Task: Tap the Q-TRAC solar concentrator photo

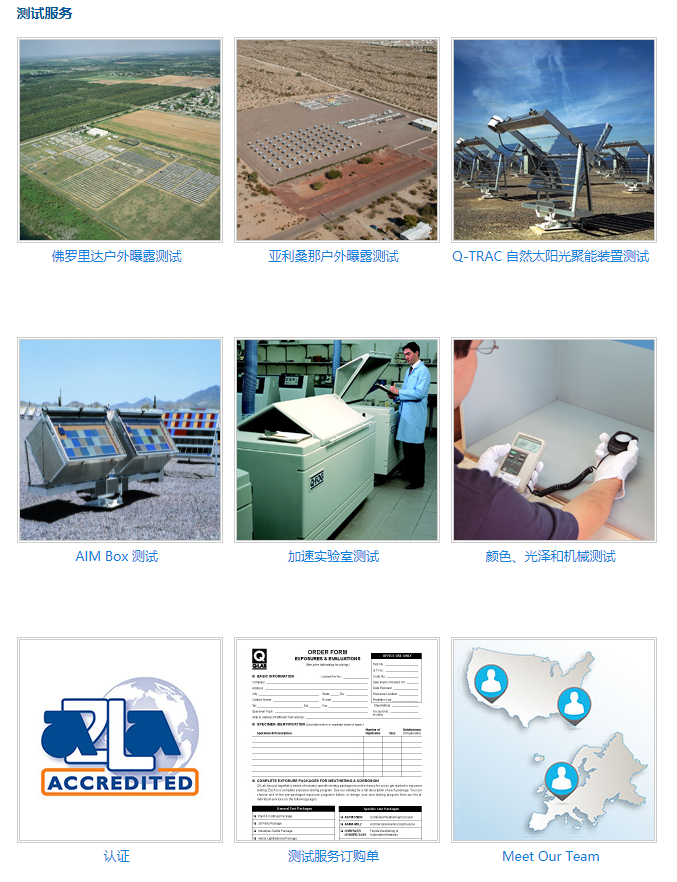Action: (554, 140)
